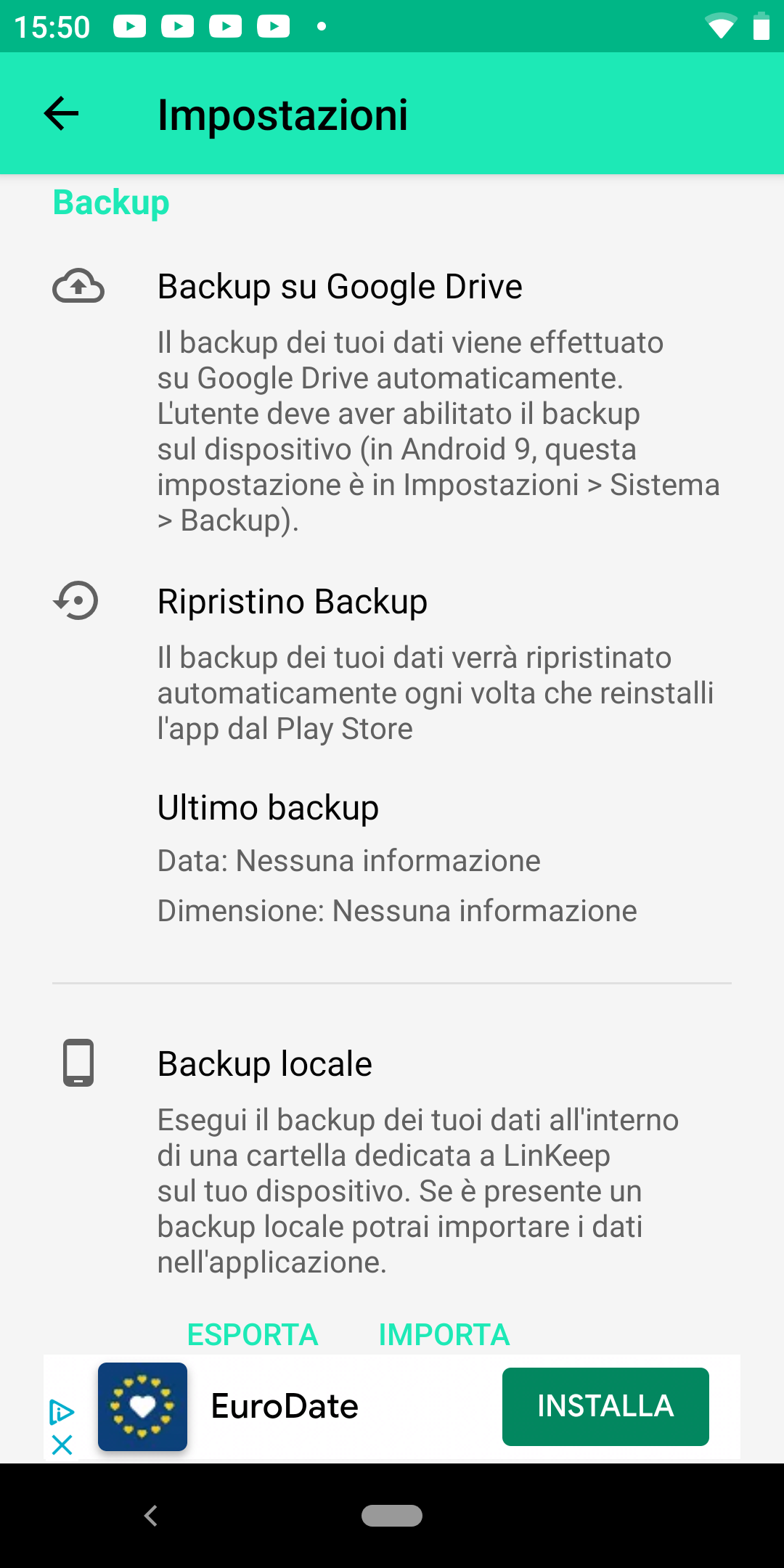
Task: Tap IMPORTA to import local backup
Action: (444, 1334)
